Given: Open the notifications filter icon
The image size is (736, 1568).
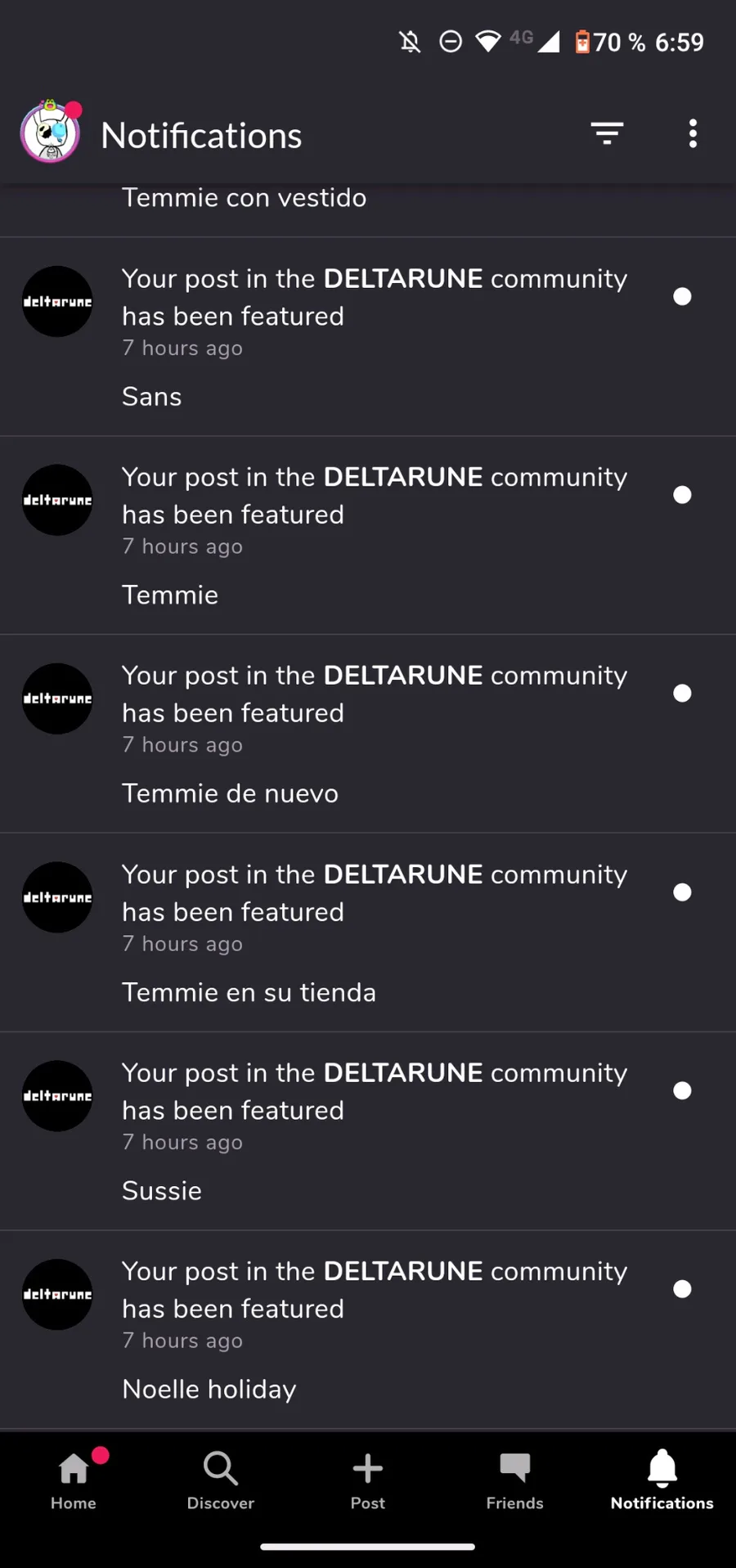Looking at the screenshot, I should coord(607,133).
